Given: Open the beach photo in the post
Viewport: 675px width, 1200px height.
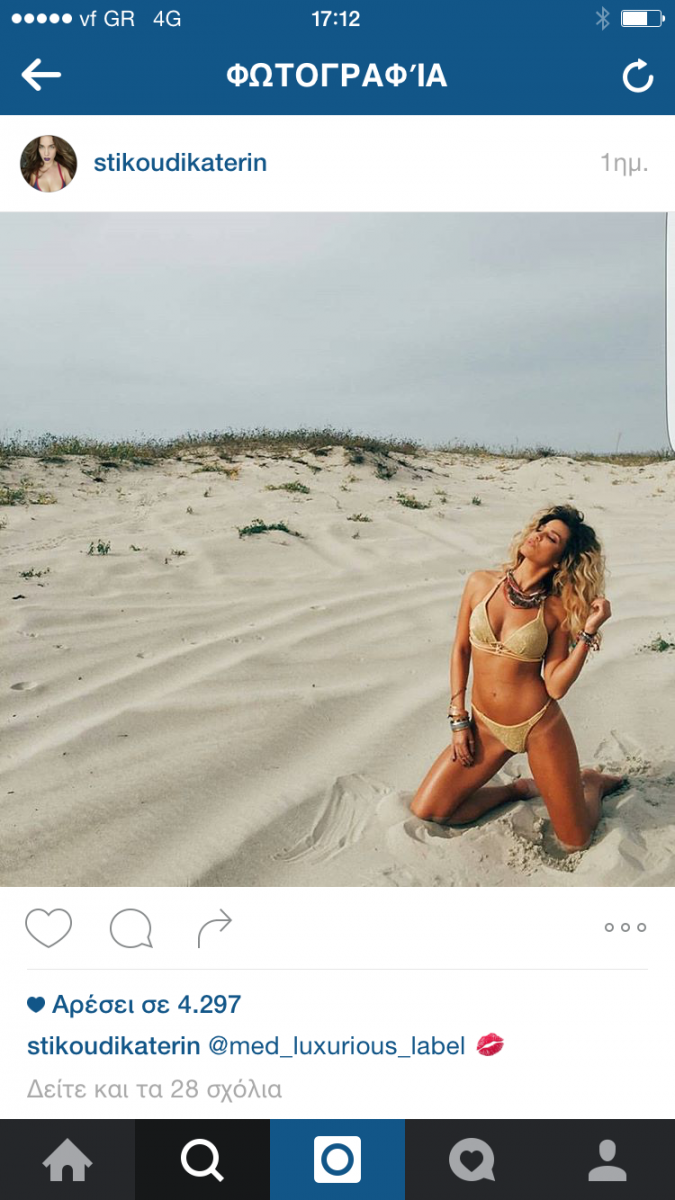Looking at the screenshot, I should tap(337, 549).
